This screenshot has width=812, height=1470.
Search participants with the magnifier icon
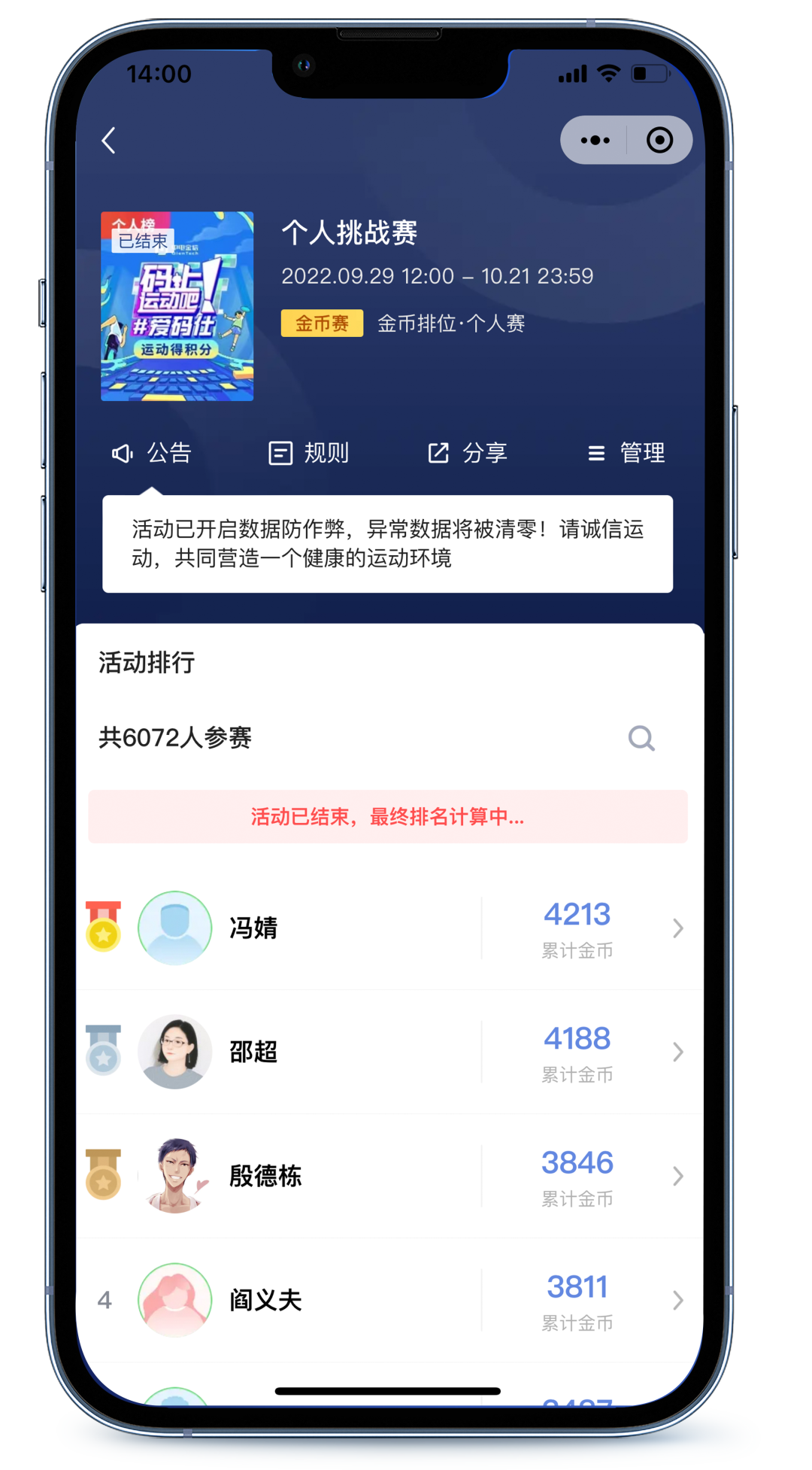point(641,739)
